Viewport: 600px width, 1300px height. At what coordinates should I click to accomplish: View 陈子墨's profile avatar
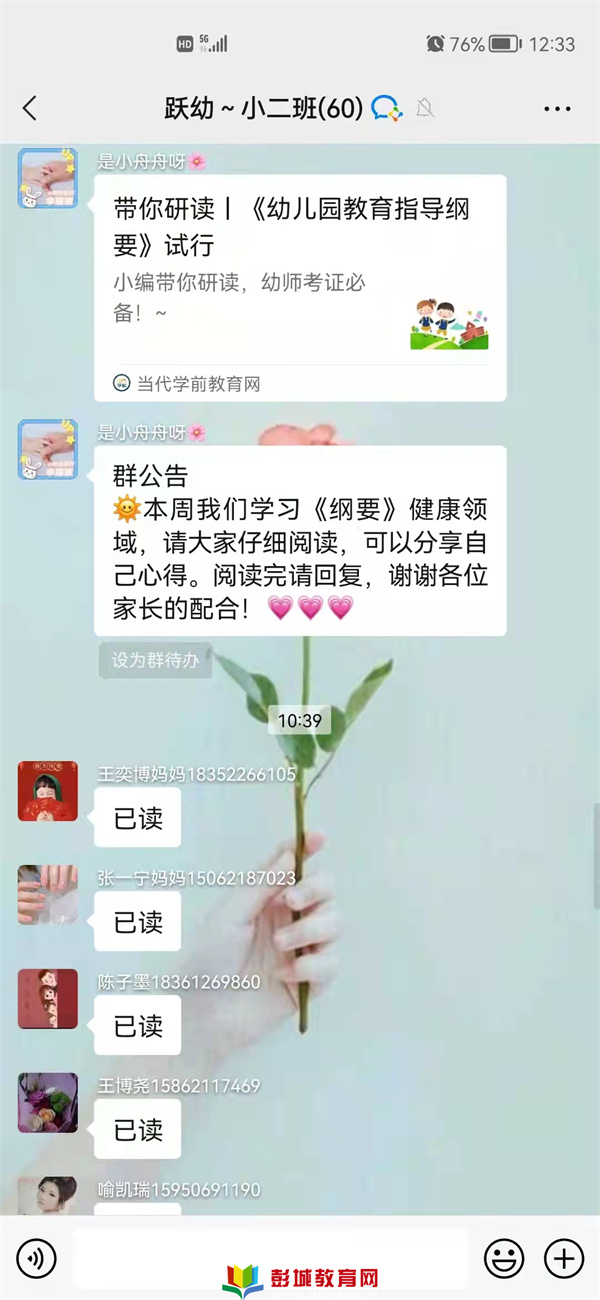coord(47,999)
